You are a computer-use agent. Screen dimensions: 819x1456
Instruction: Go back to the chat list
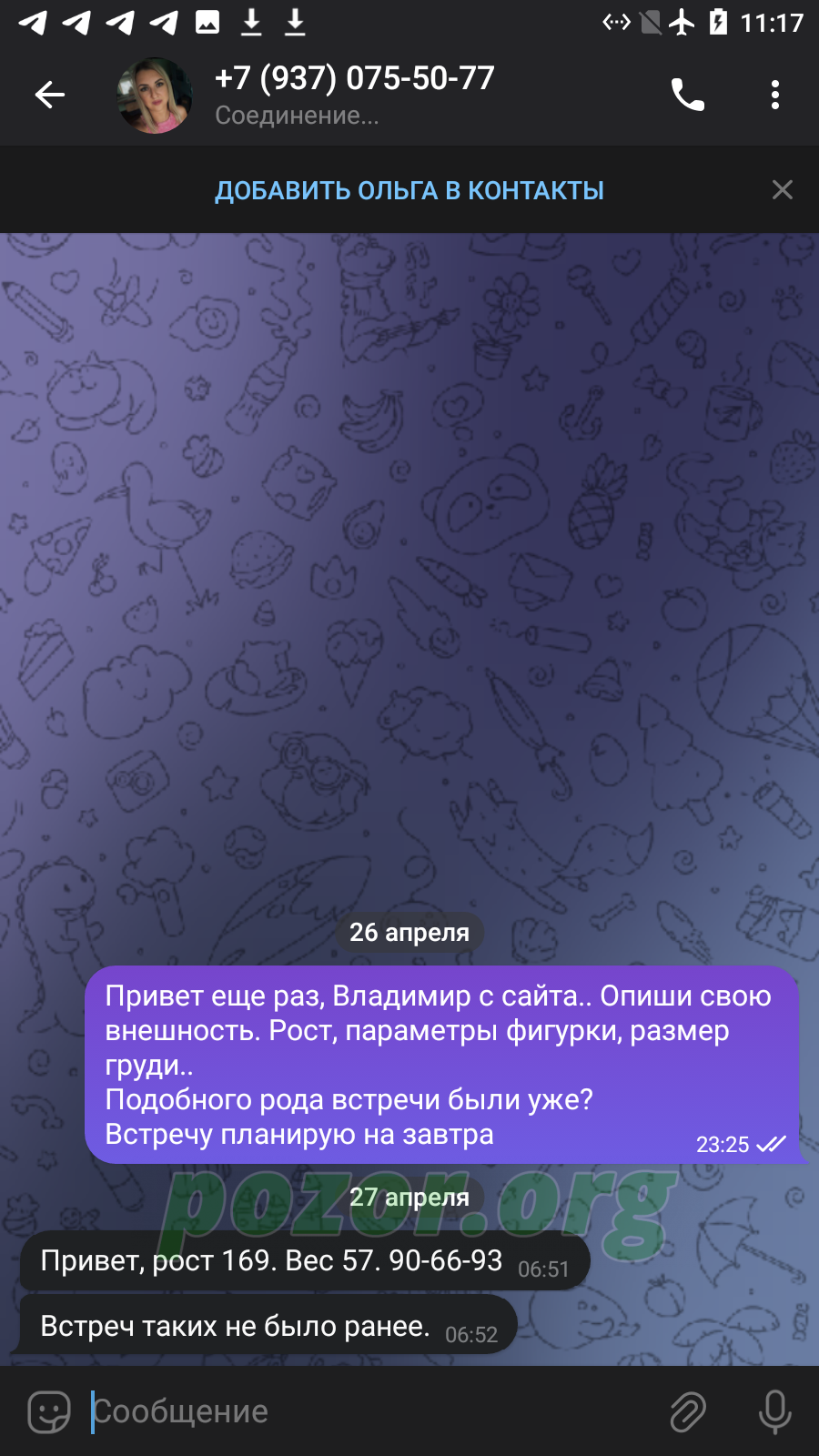pos(50,95)
